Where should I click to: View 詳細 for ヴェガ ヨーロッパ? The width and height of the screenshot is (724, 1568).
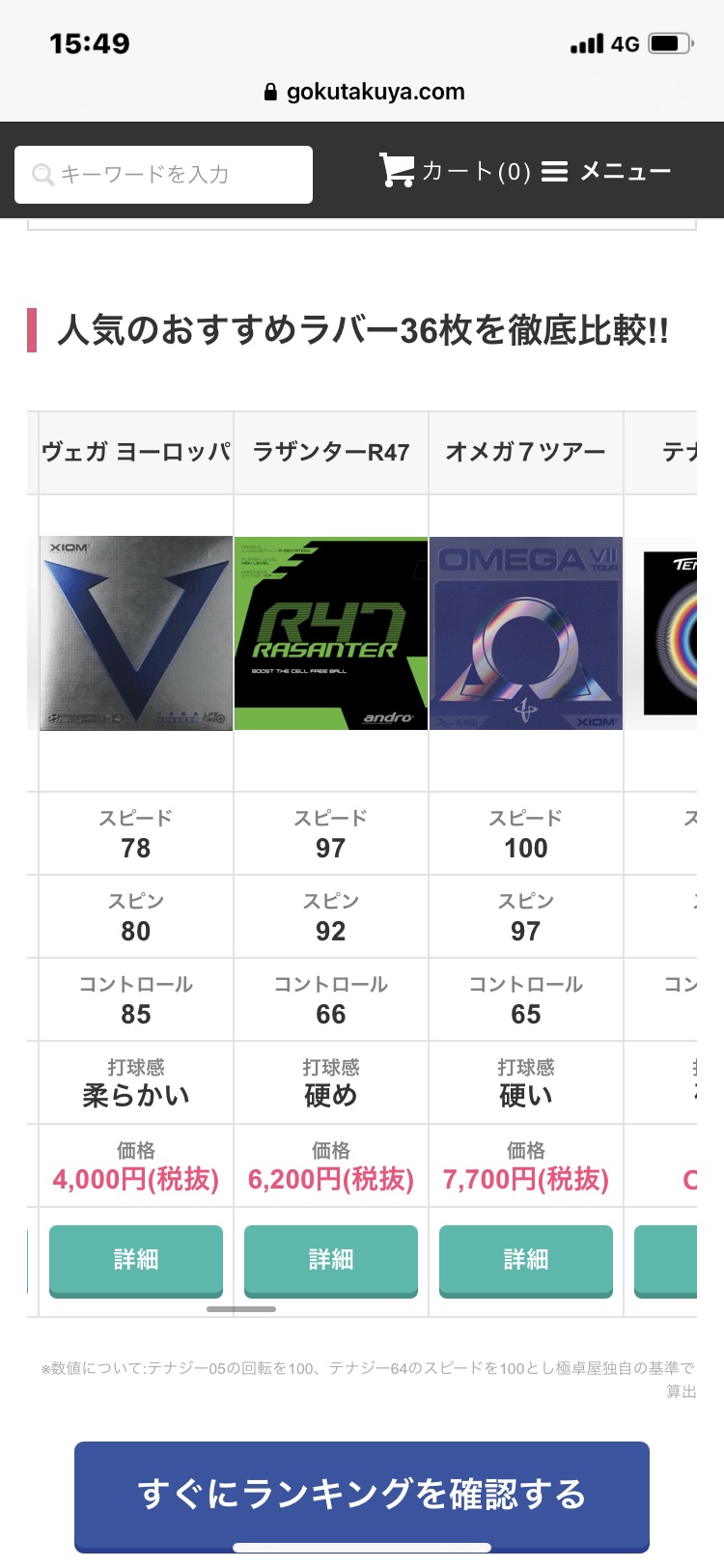136,1260
